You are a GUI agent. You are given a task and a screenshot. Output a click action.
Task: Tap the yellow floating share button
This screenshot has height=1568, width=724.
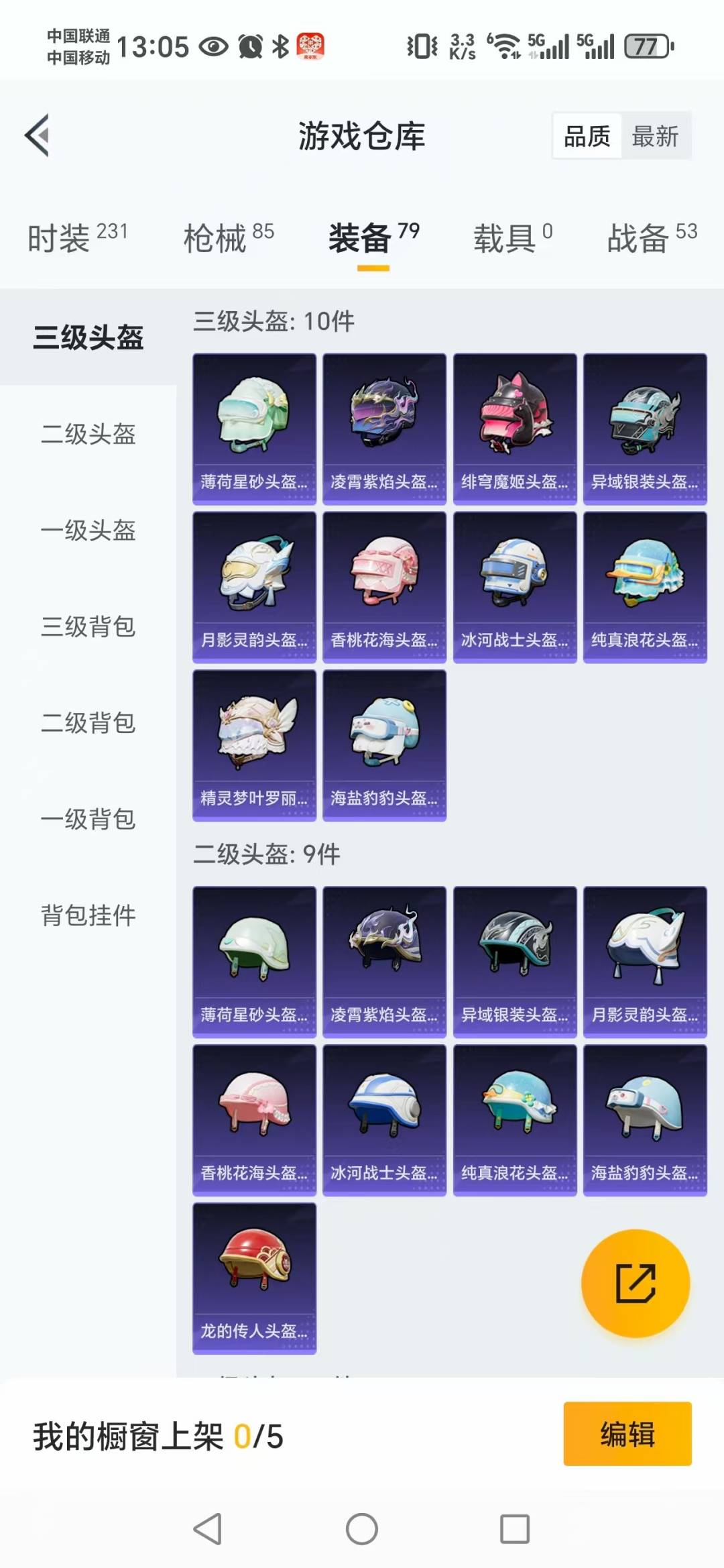[635, 1283]
